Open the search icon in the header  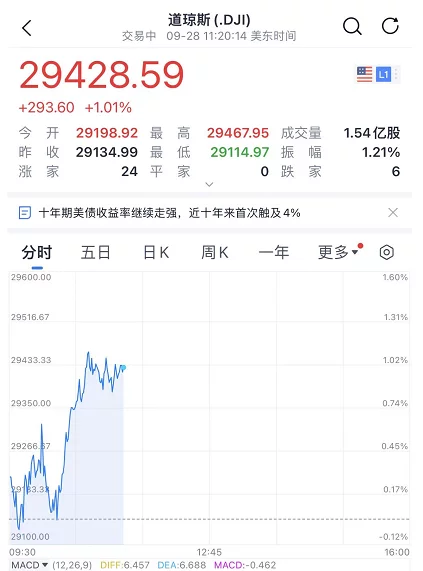pyautogui.click(x=352, y=26)
